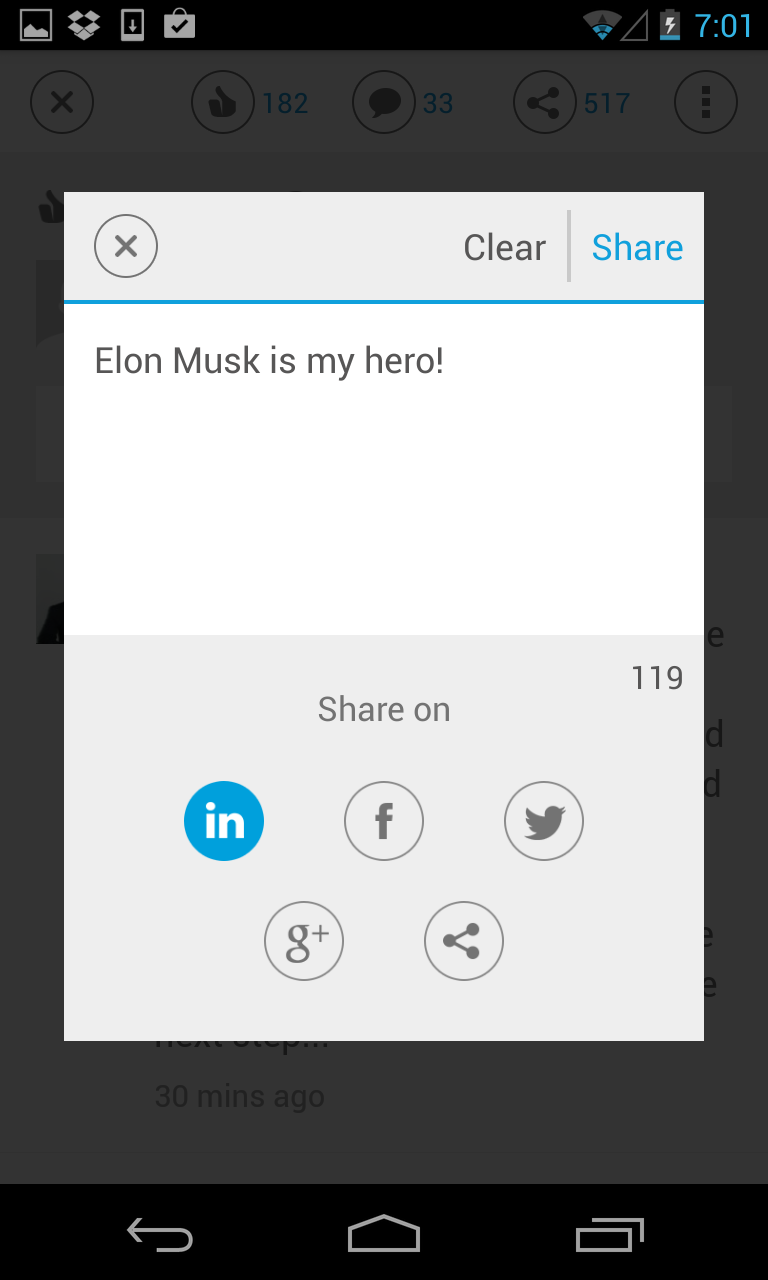
Task: Clear the message text
Action: click(x=504, y=247)
